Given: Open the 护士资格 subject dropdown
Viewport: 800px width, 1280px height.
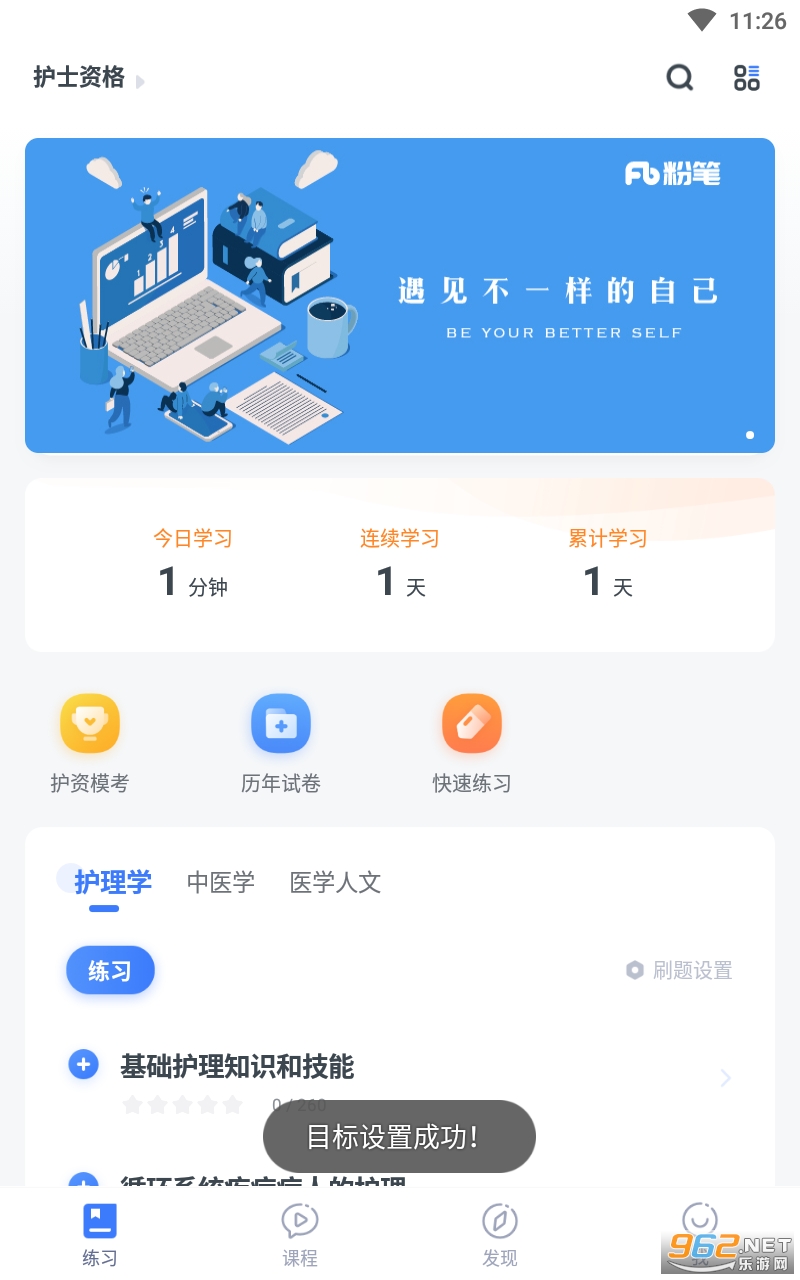Looking at the screenshot, I should click(x=88, y=78).
